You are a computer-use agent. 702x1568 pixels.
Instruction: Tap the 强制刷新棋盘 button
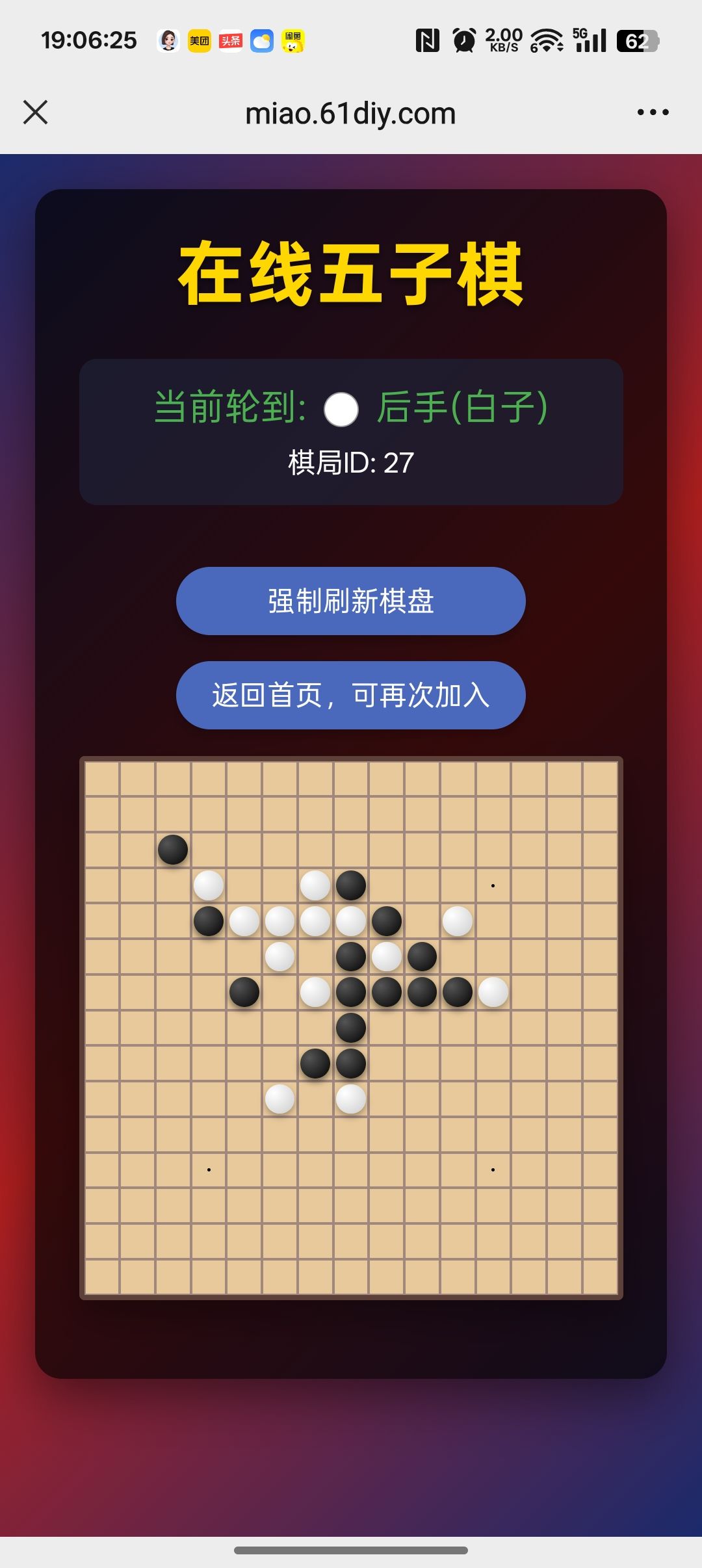point(350,601)
